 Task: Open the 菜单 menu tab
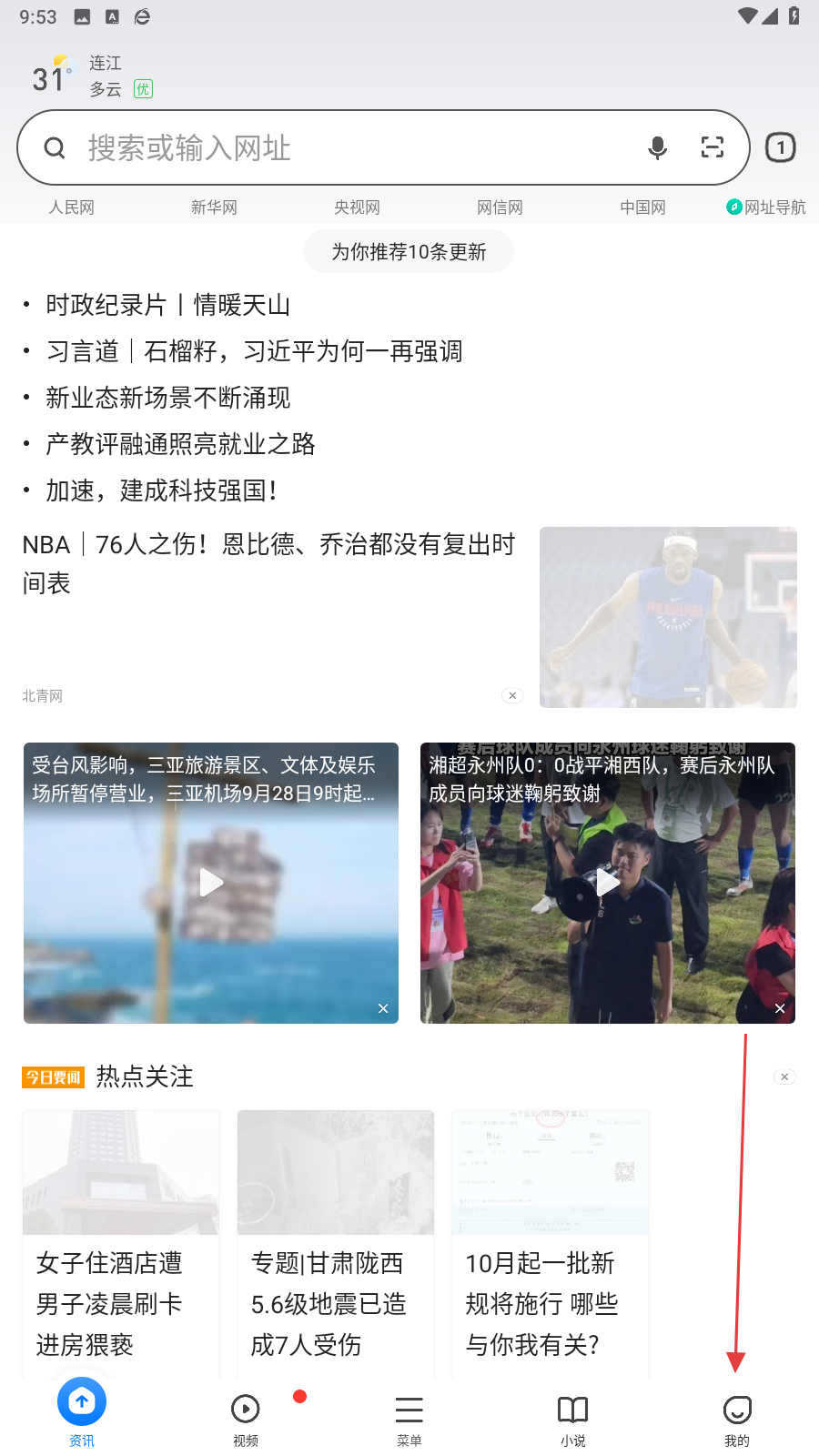pyautogui.click(x=409, y=1419)
